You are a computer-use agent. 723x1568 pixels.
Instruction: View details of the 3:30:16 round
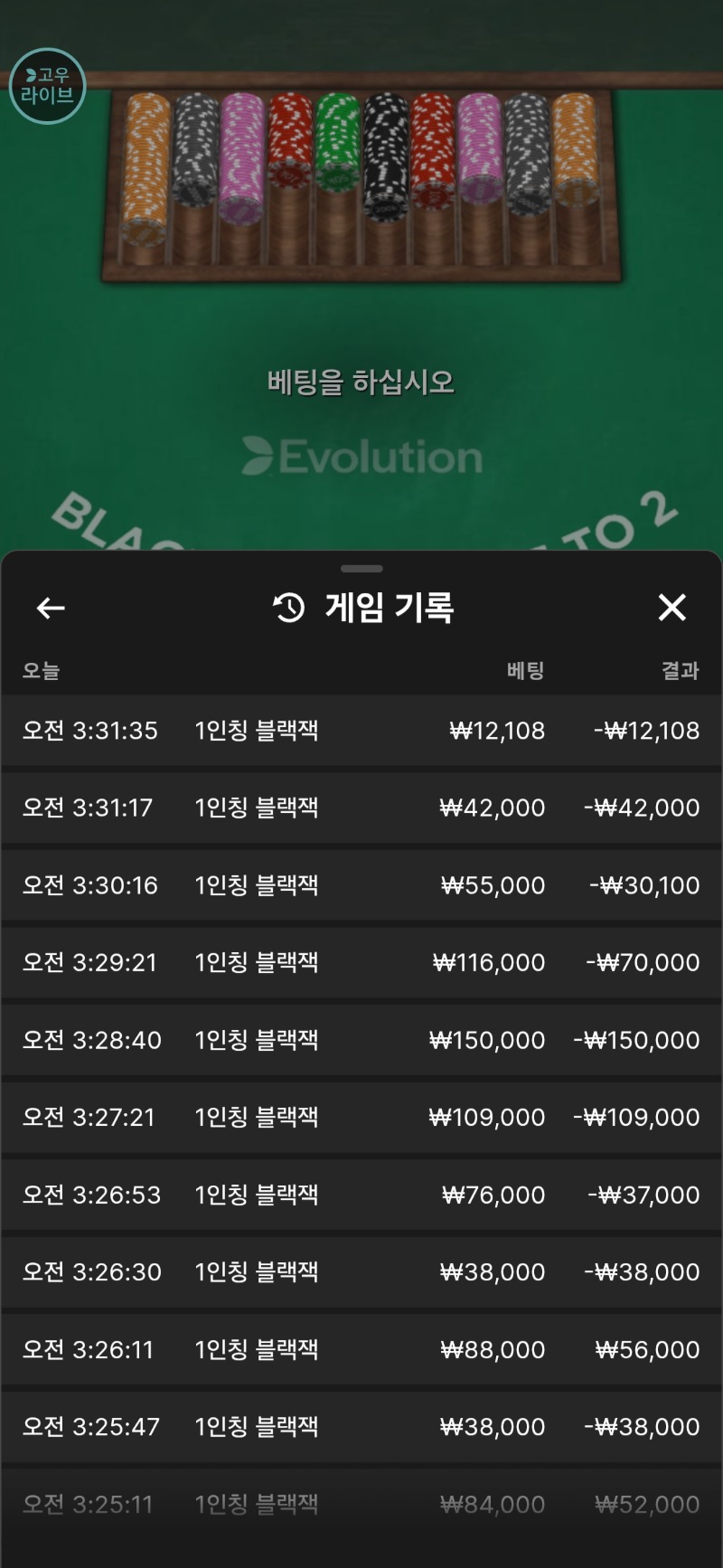click(x=361, y=885)
